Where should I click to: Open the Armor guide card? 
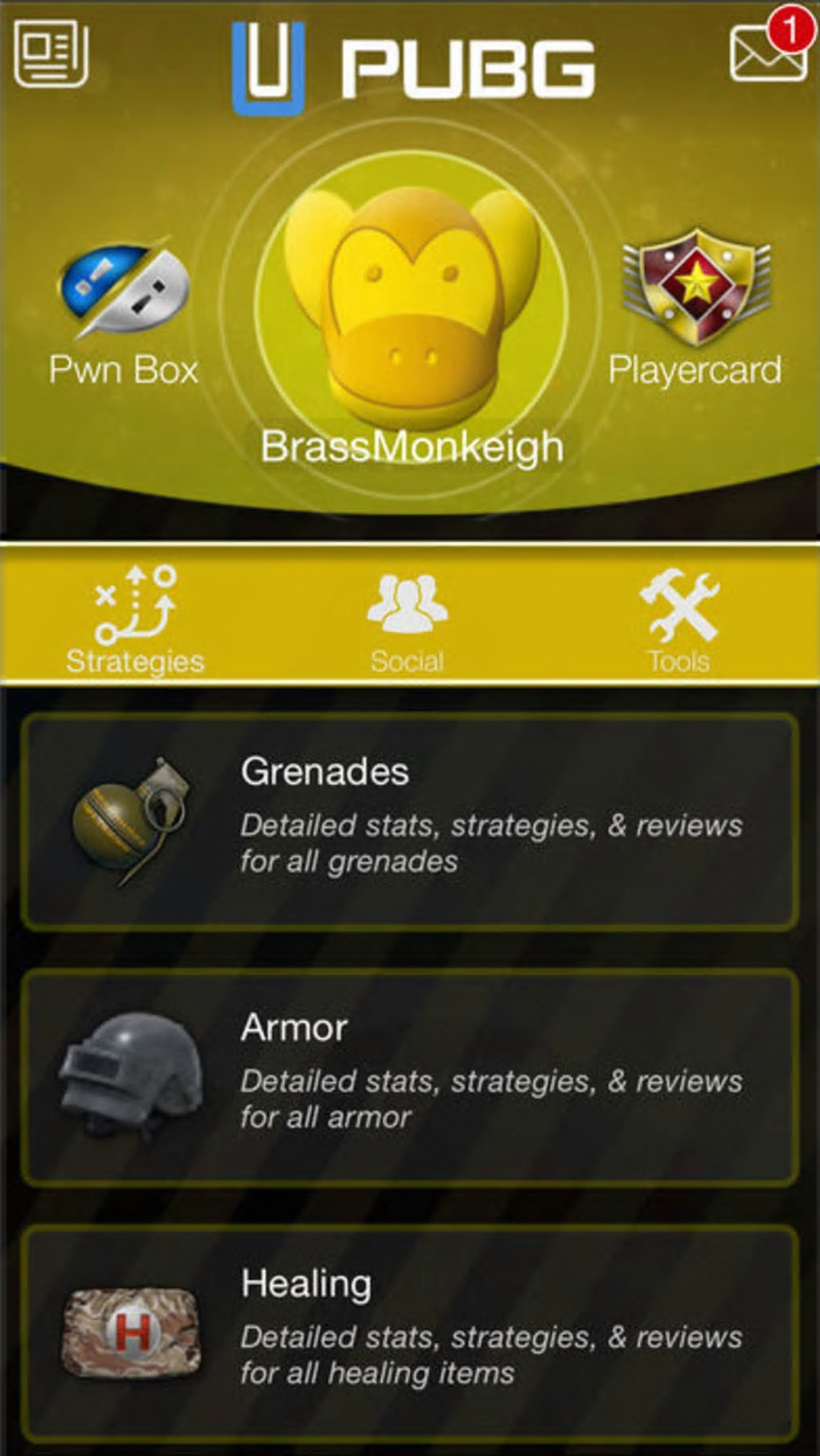(x=410, y=1077)
